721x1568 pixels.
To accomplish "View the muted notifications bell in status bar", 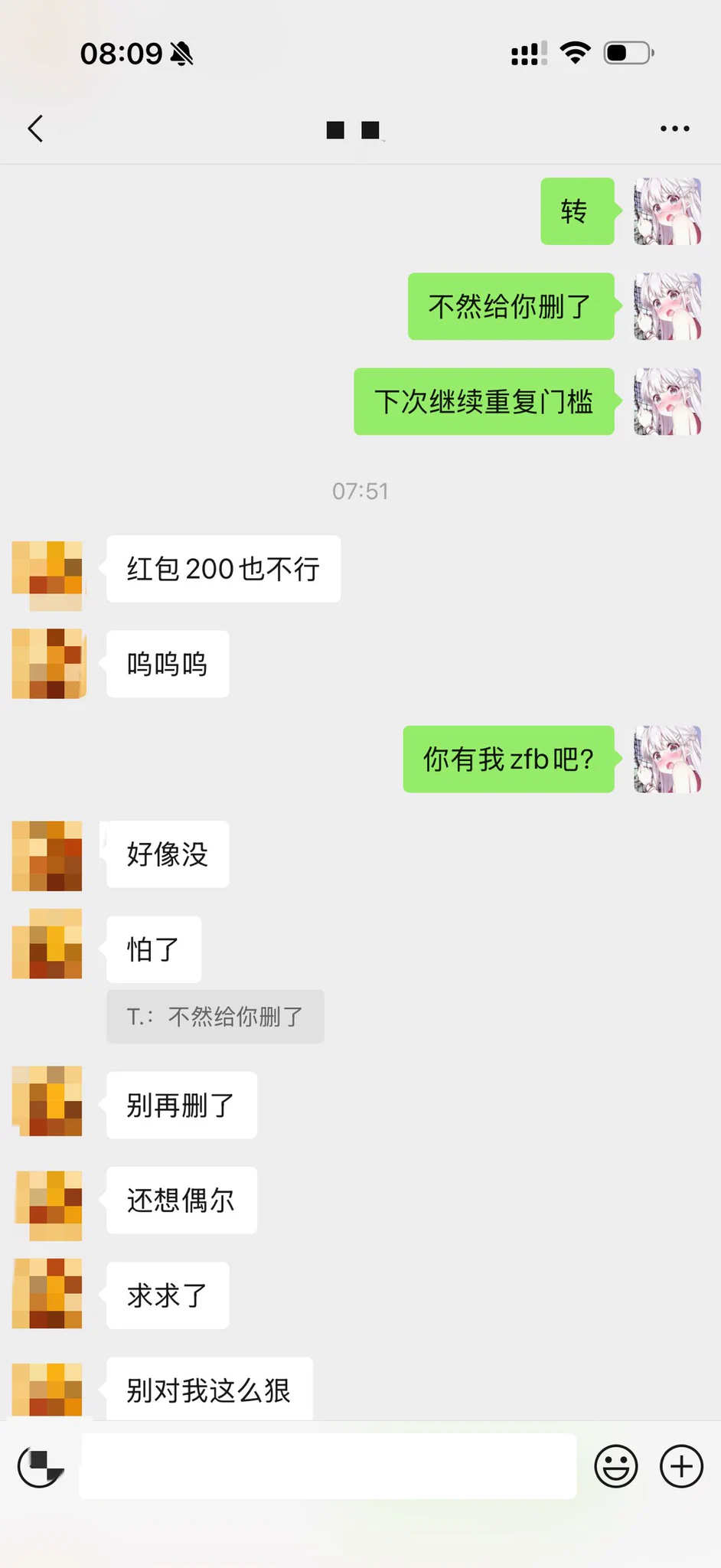I will point(181,52).
